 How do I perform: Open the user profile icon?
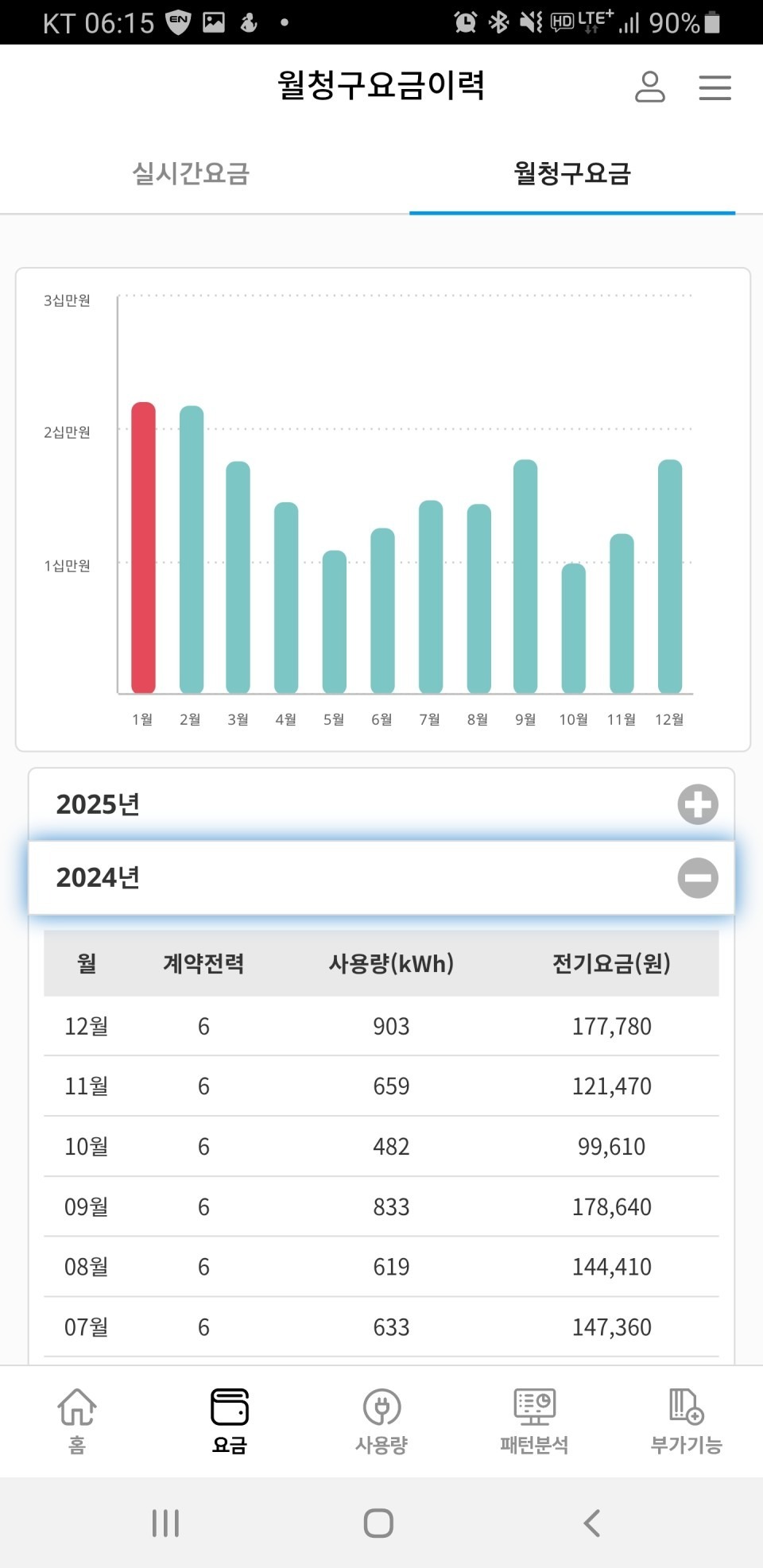click(649, 87)
